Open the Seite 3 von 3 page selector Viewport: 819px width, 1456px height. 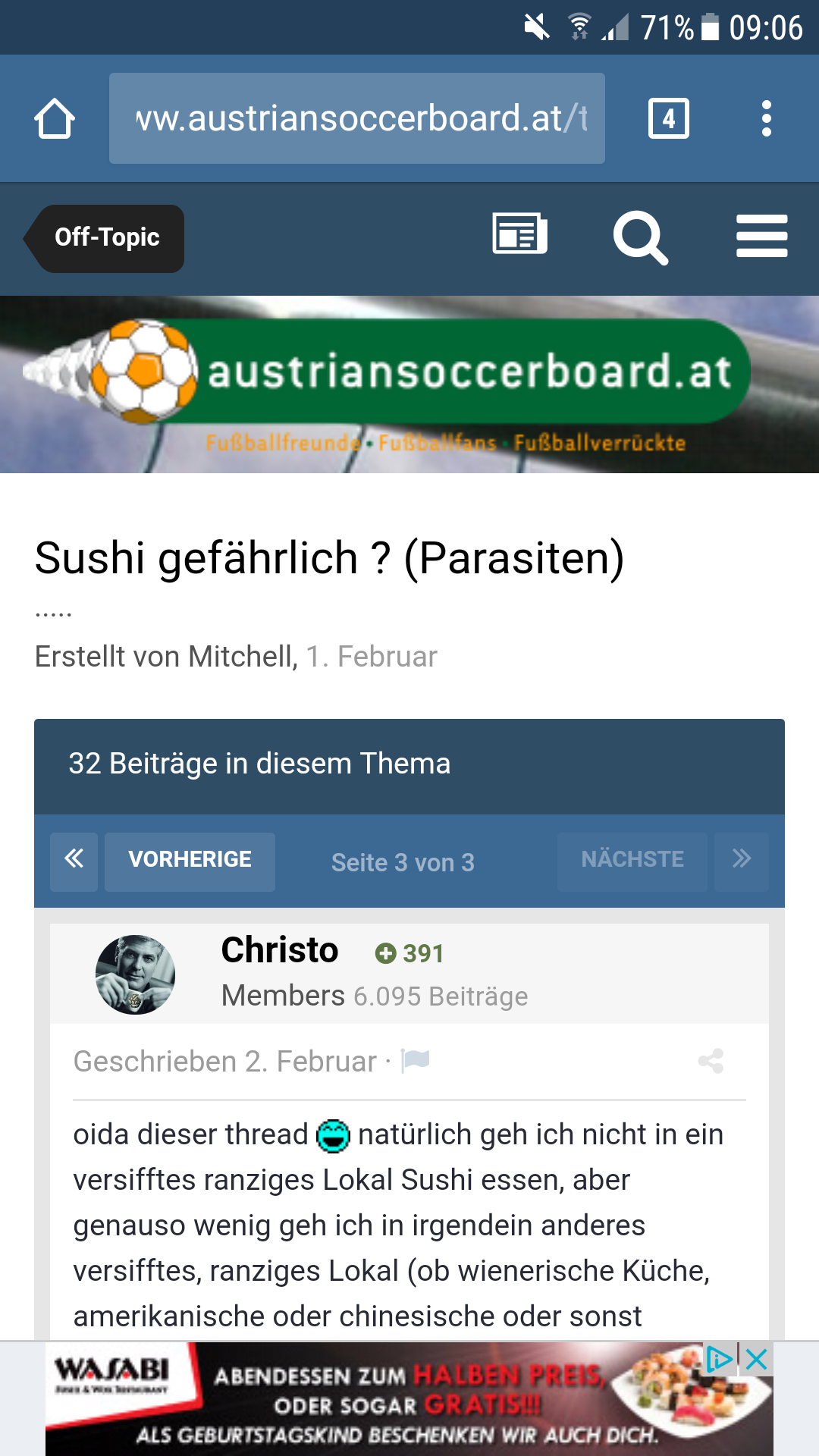[x=403, y=863]
